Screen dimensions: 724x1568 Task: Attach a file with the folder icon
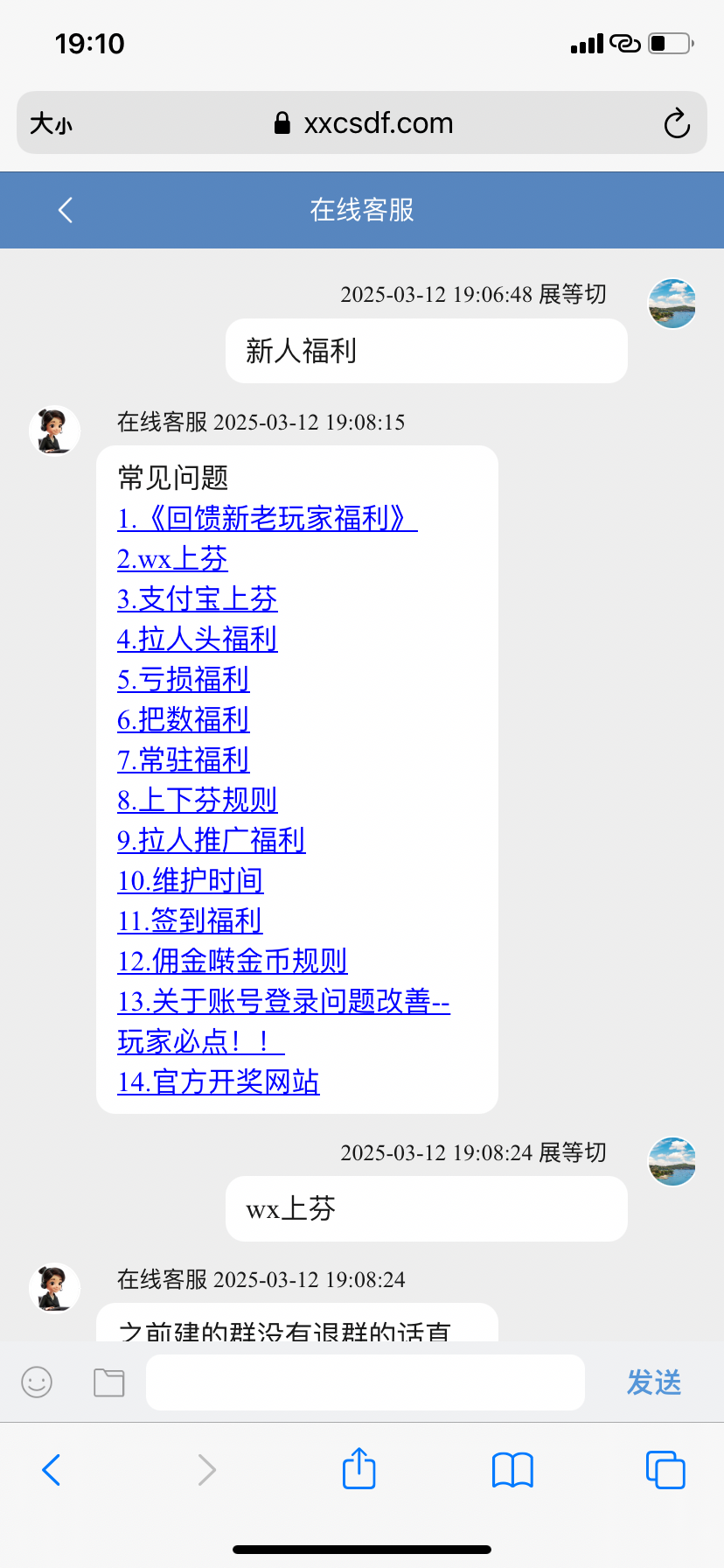(109, 1382)
